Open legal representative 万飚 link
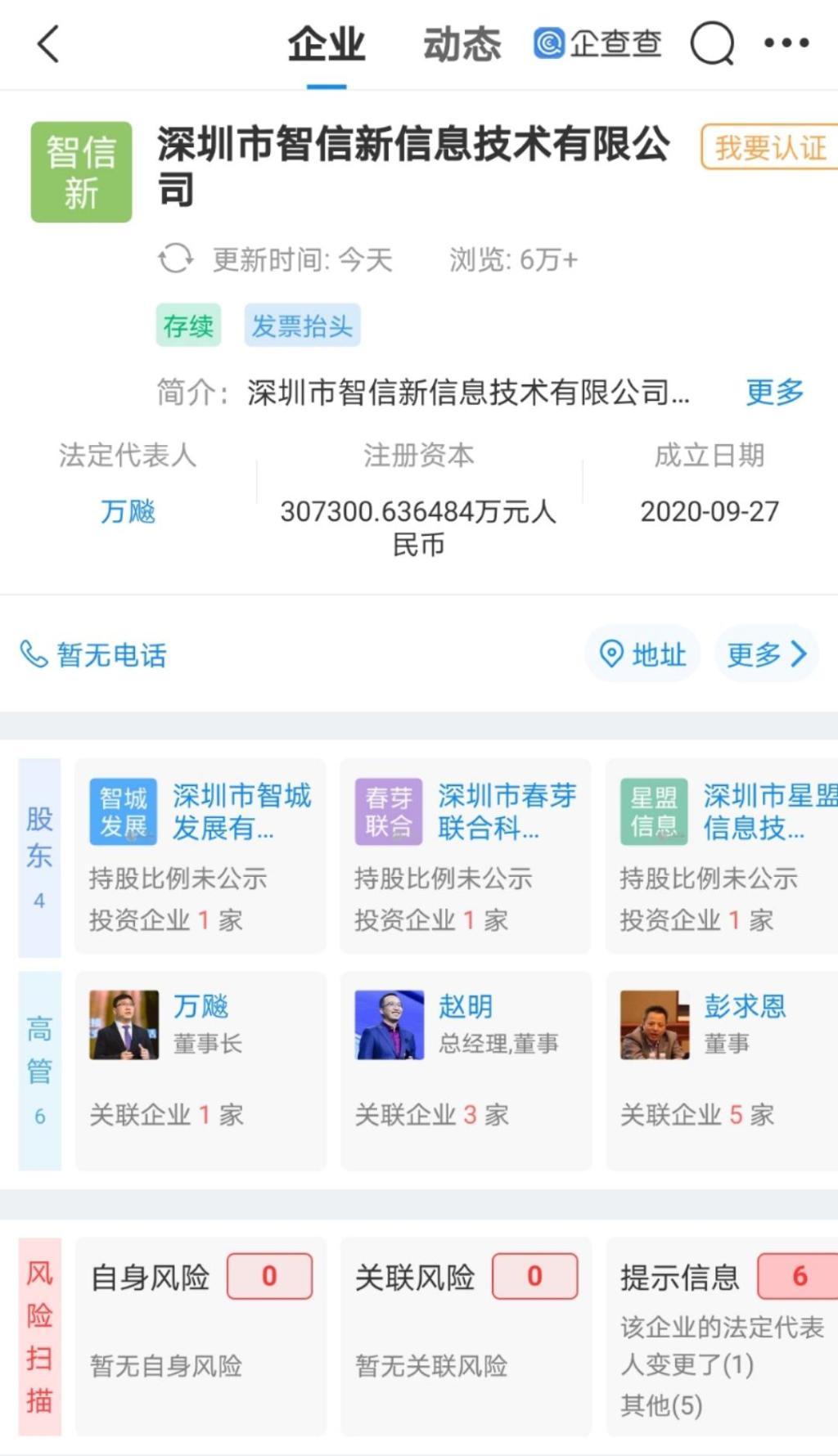Image resolution: width=838 pixels, height=1456 pixels. (128, 512)
